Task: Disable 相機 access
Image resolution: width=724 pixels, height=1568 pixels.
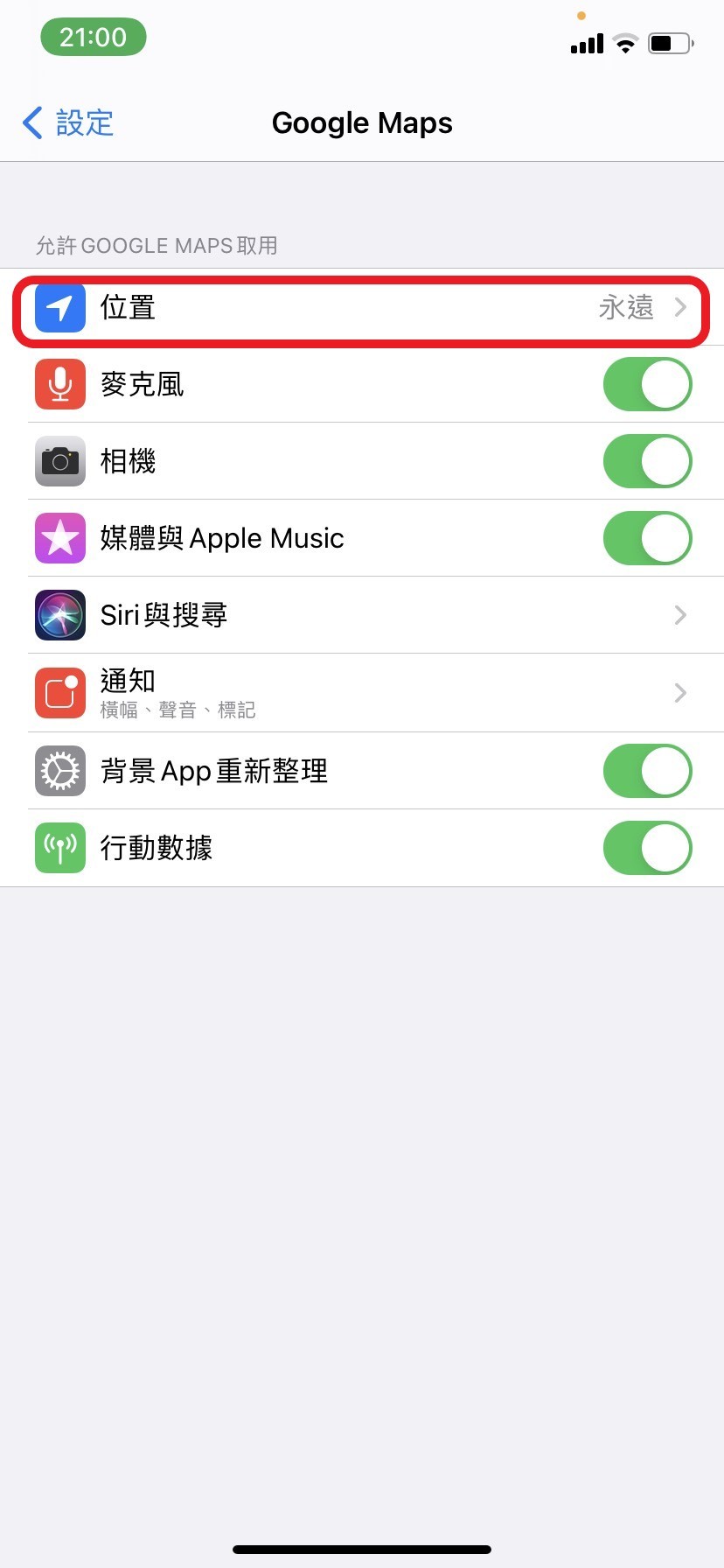Action: pyautogui.click(x=647, y=461)
